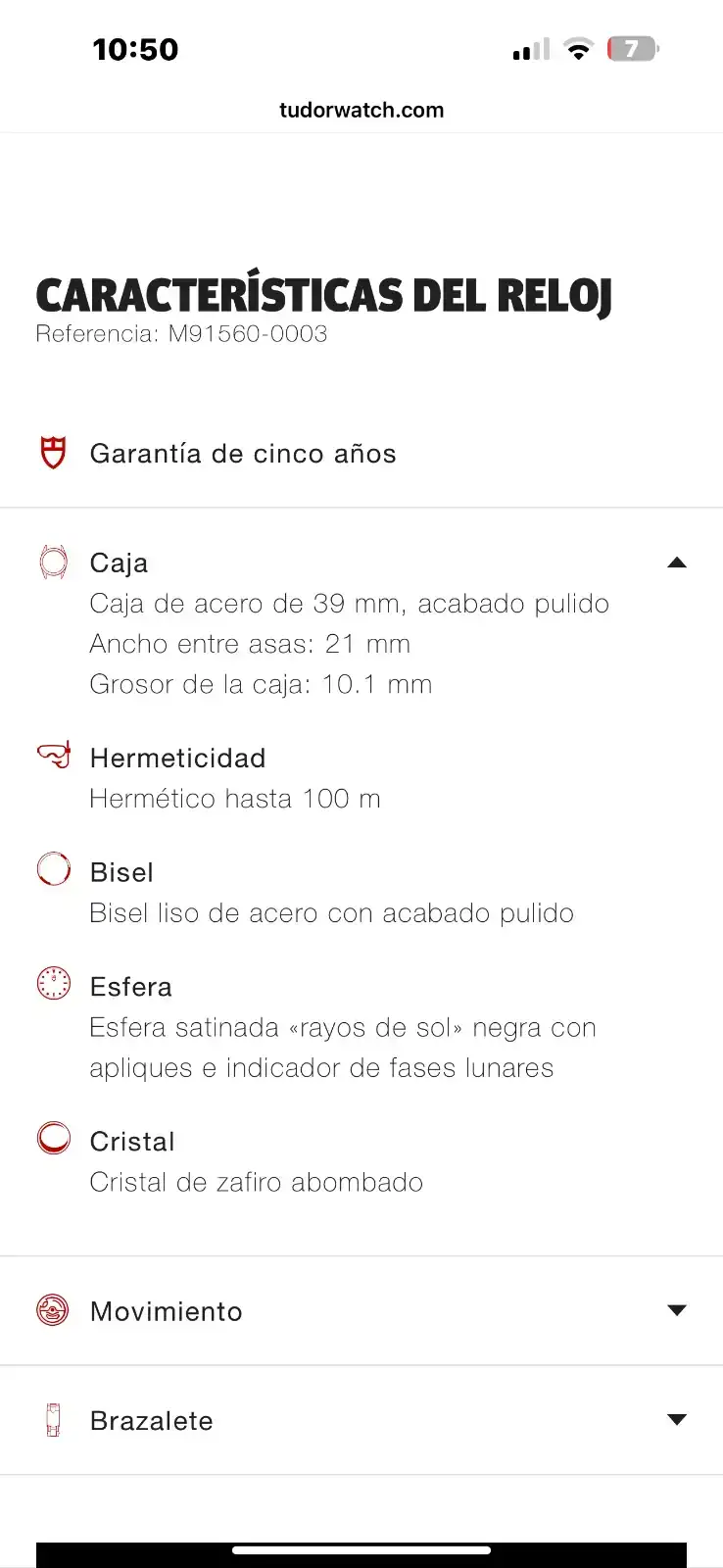Expand the Brazalete section
The image size is (723, 1568).
point(676,1420)
